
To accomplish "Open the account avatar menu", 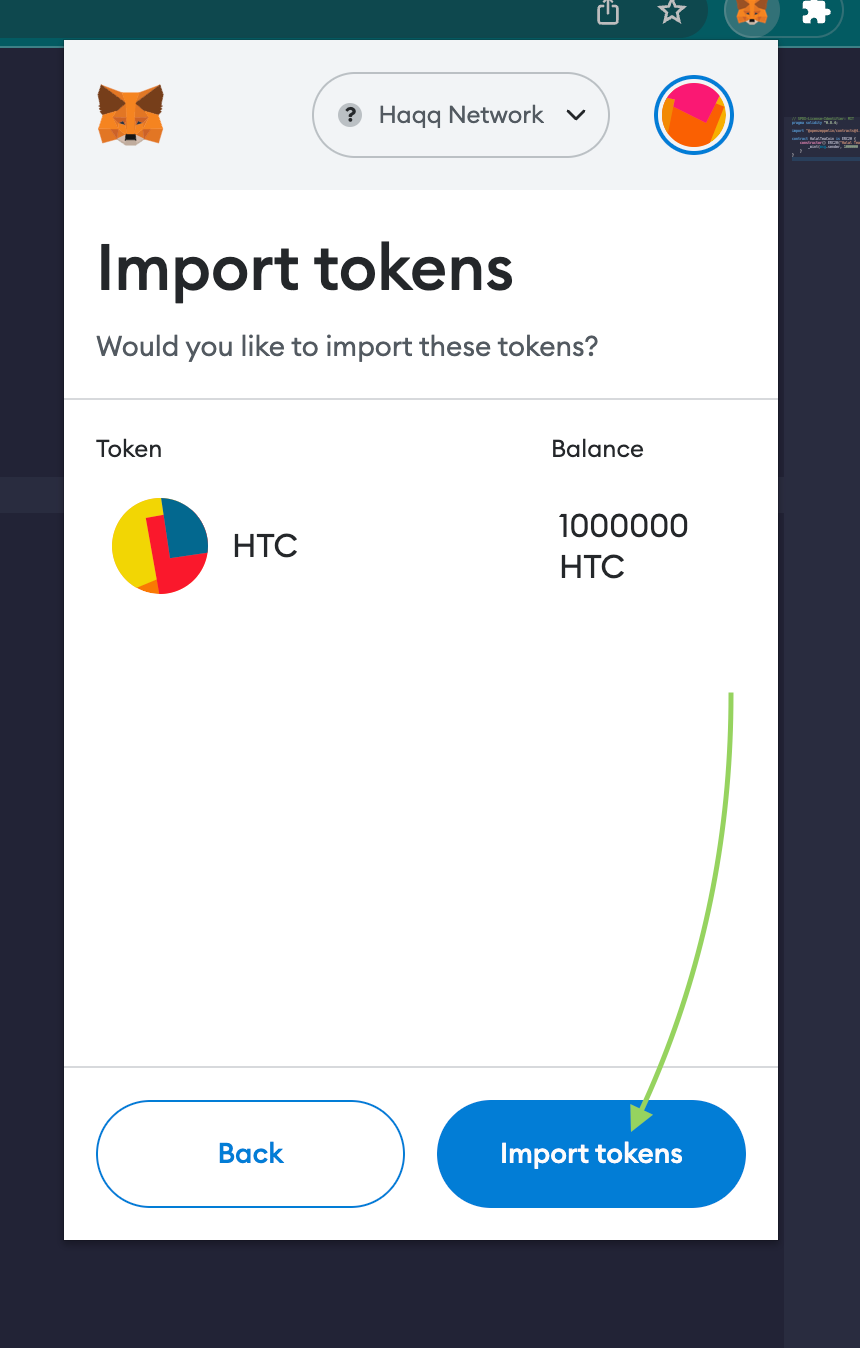I will pos(694,115).
